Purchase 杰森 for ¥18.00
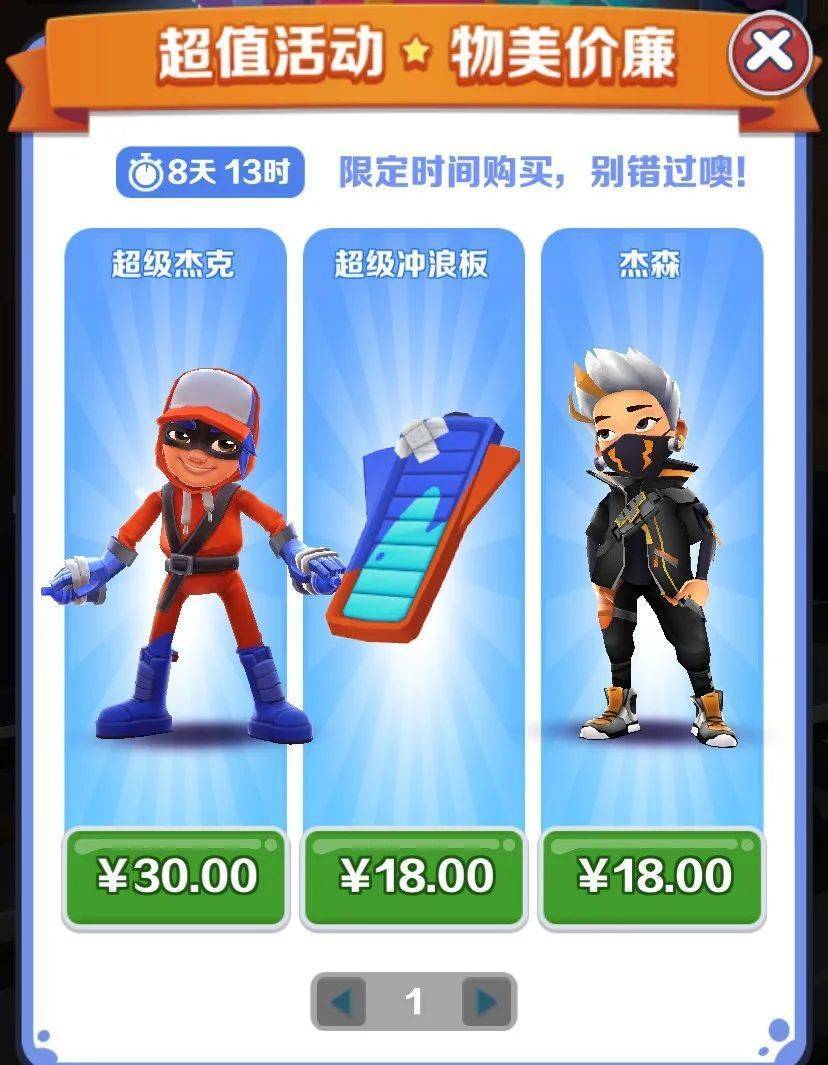This screenshot has width=828, height=1065. pyautogui.click(x=652, y=877)
